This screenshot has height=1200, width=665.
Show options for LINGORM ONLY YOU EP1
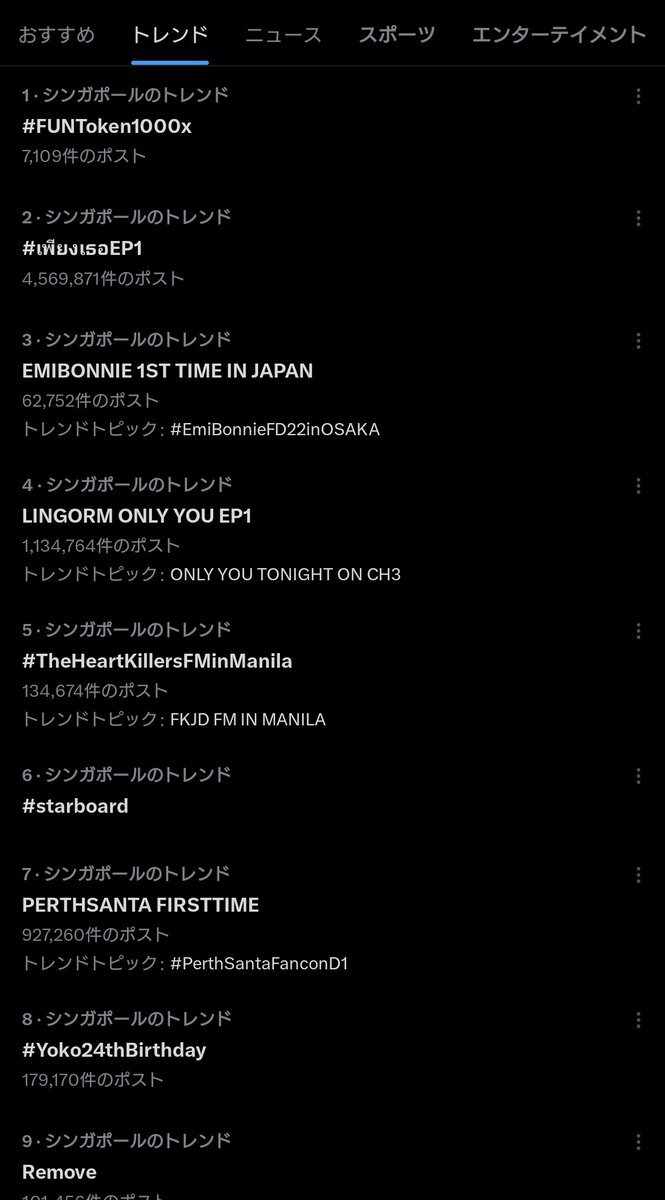[x=638, y=486]
